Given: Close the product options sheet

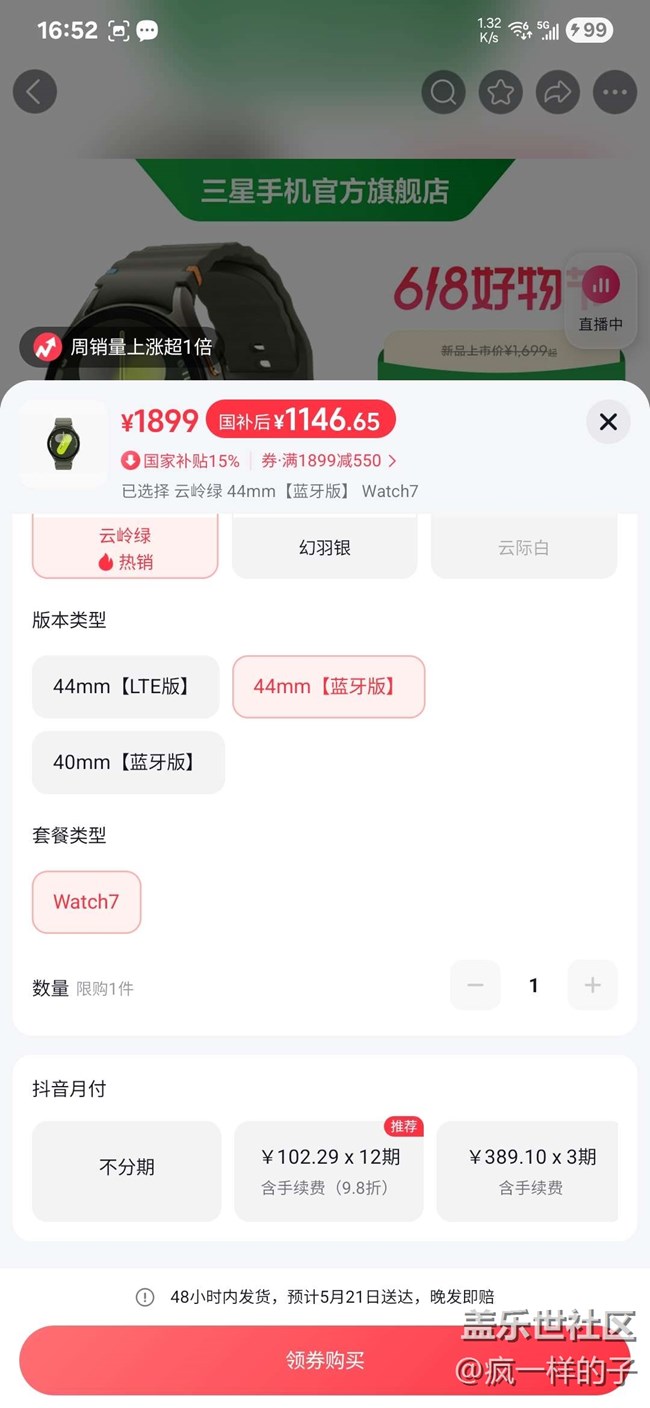Looking at the screenshot, I should pos(608,422).
